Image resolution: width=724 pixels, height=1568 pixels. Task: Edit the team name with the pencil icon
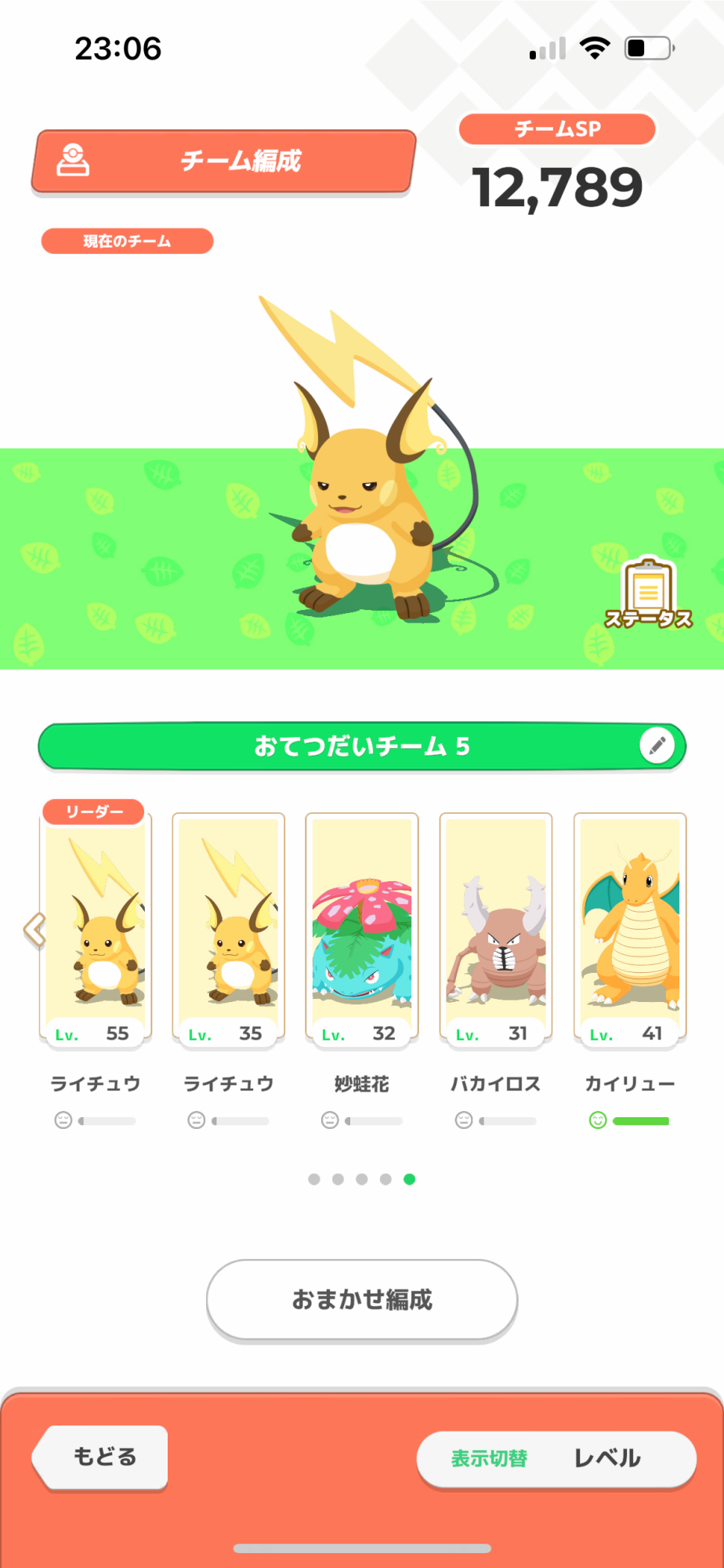tap(657, 745)
